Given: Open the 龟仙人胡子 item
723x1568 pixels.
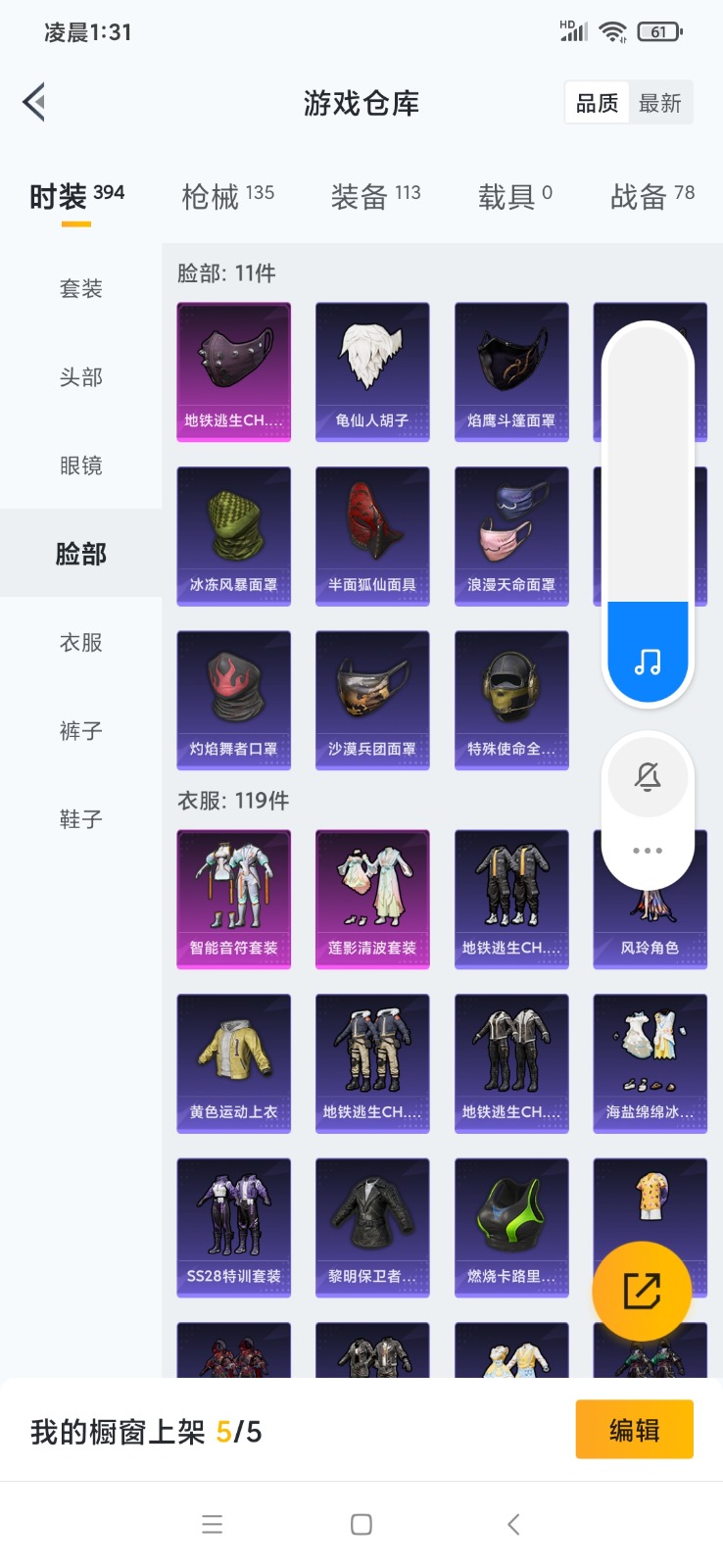Looking at the screenshot, I should (372, 370).
